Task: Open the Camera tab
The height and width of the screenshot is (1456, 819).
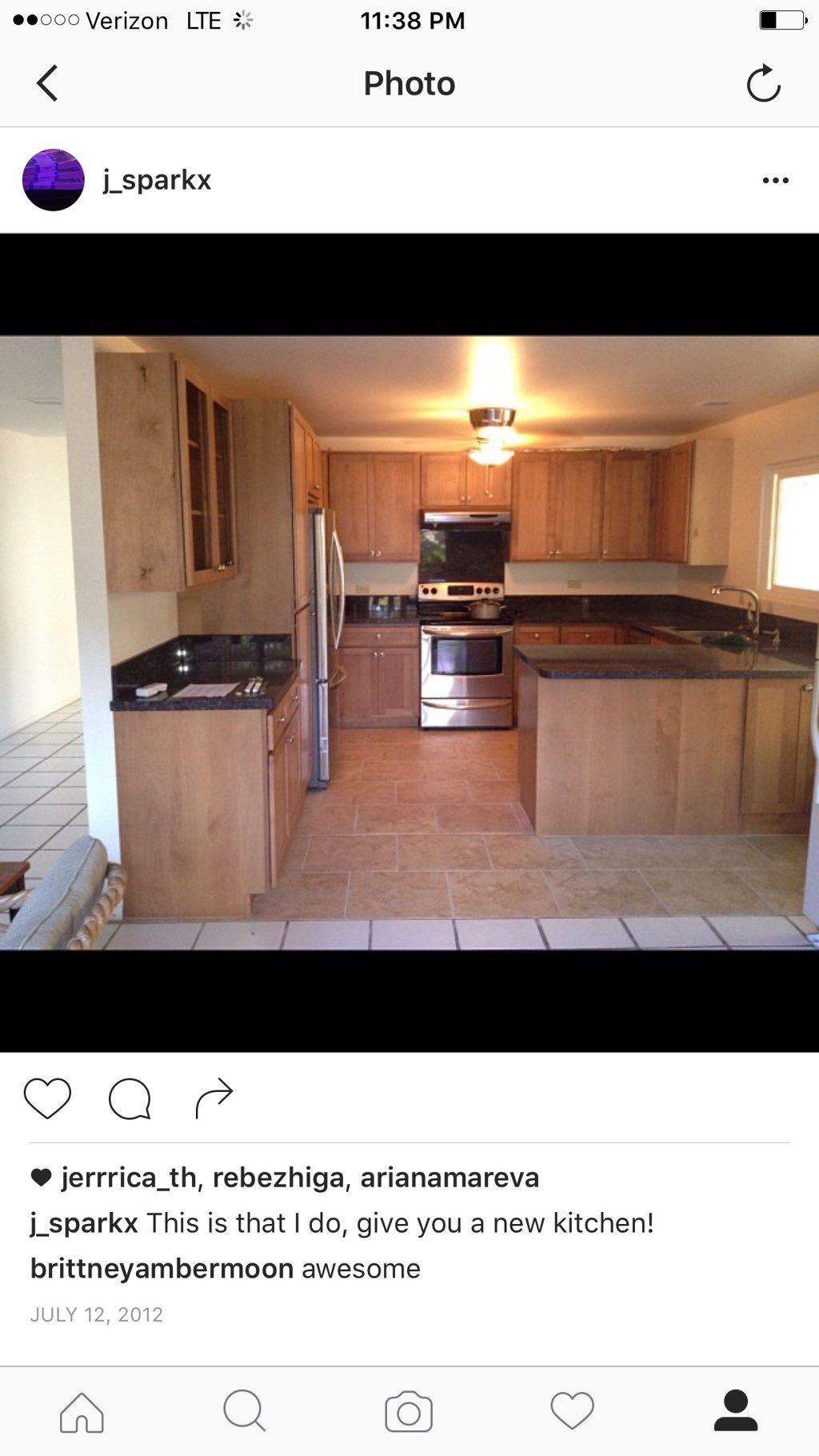Action: [x=409, y=1411]
